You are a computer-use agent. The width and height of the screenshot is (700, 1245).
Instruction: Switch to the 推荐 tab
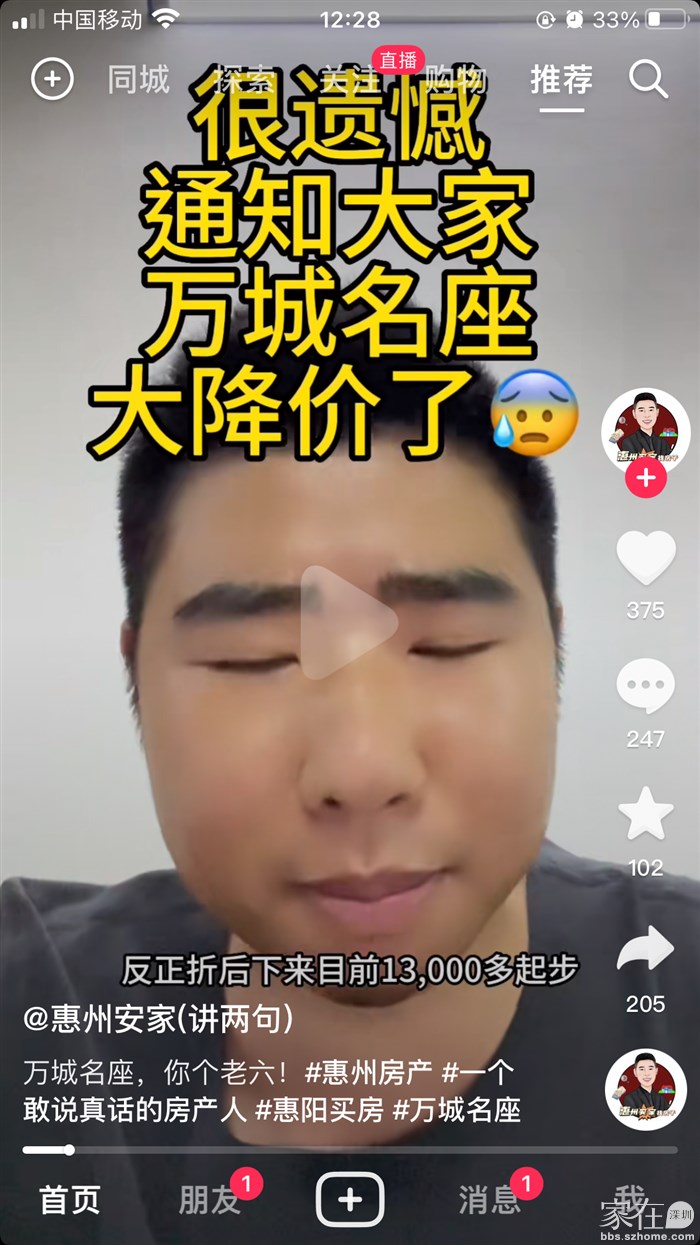click(561, 80)
